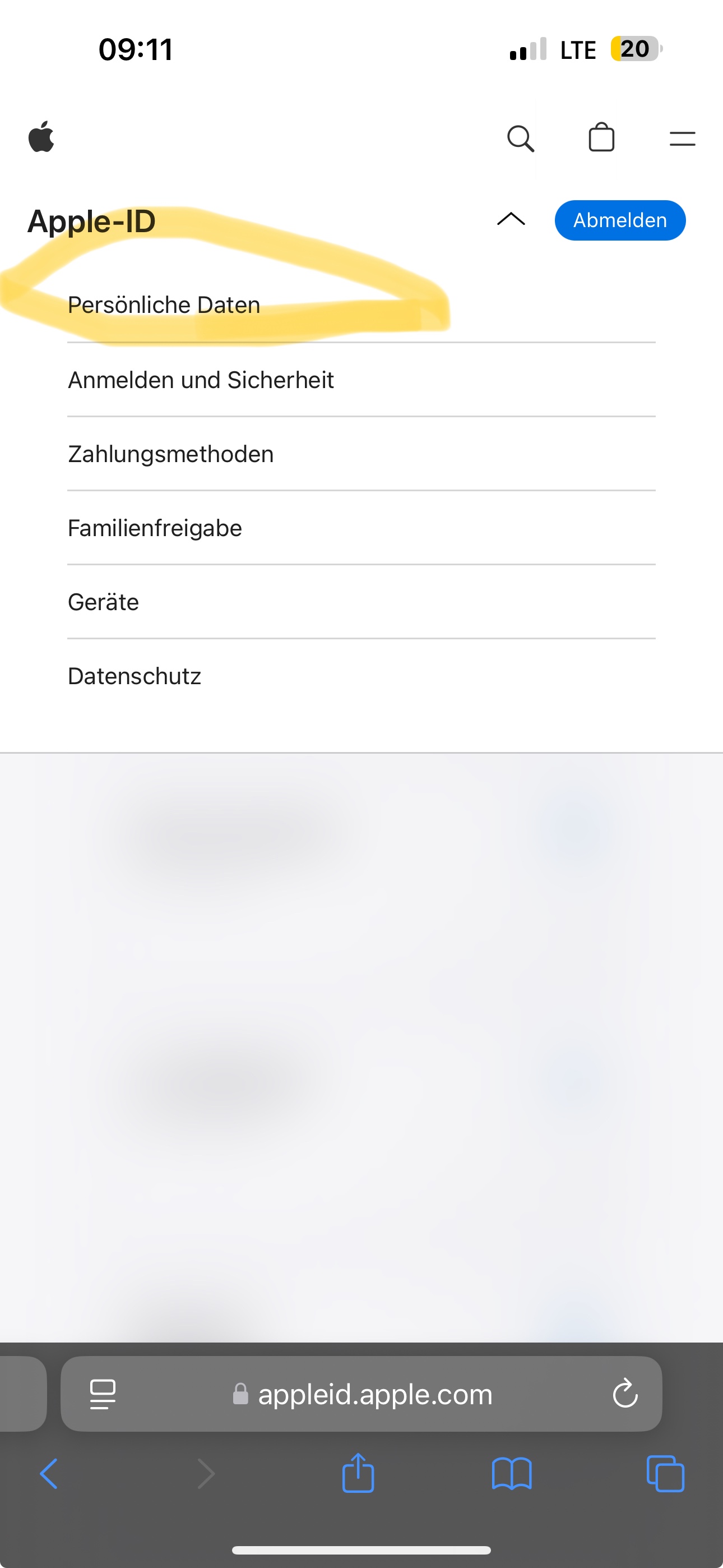Viewport: 723px width, 1568px height.
Task: Open Persönliche Daten
Action: [x=361, y=305]
